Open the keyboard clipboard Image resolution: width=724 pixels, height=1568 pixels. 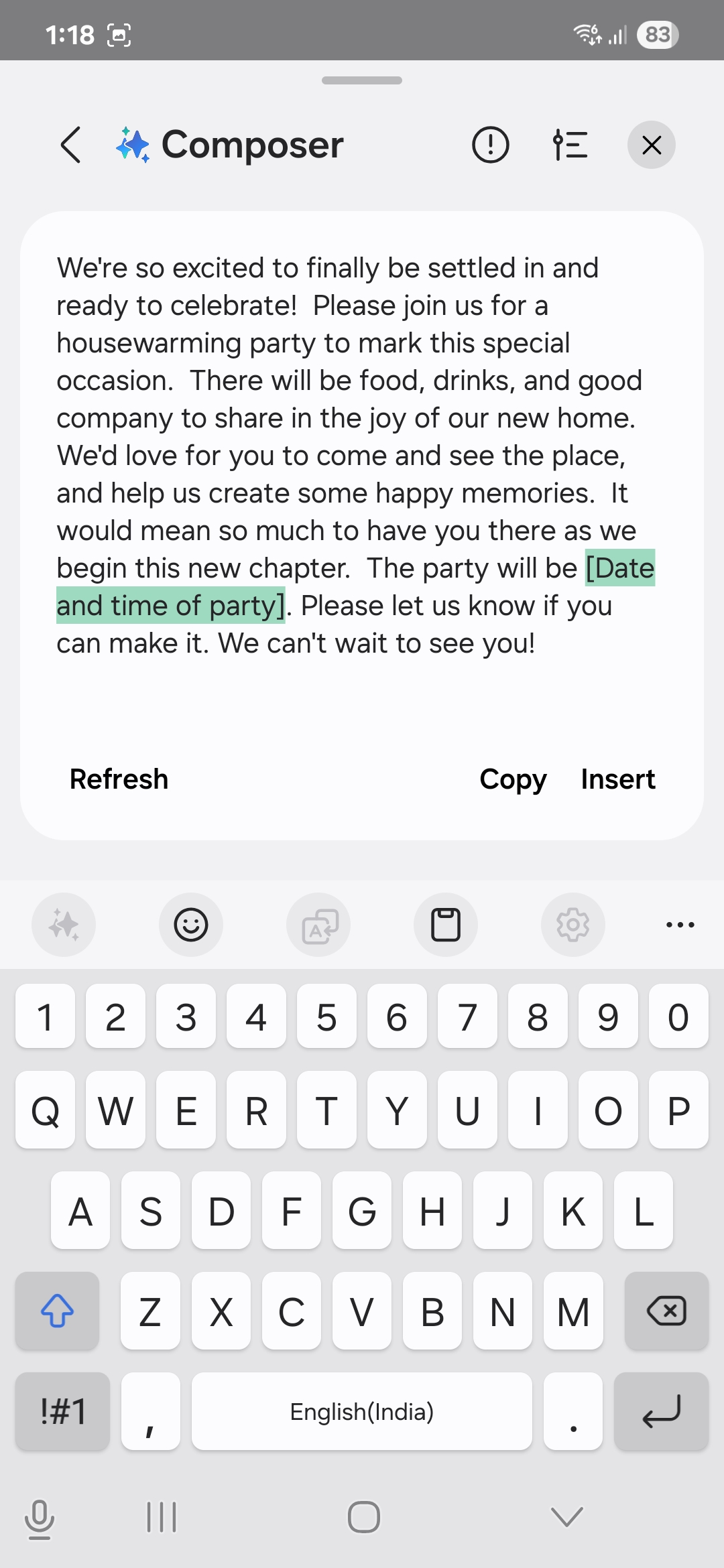point(446,925)
